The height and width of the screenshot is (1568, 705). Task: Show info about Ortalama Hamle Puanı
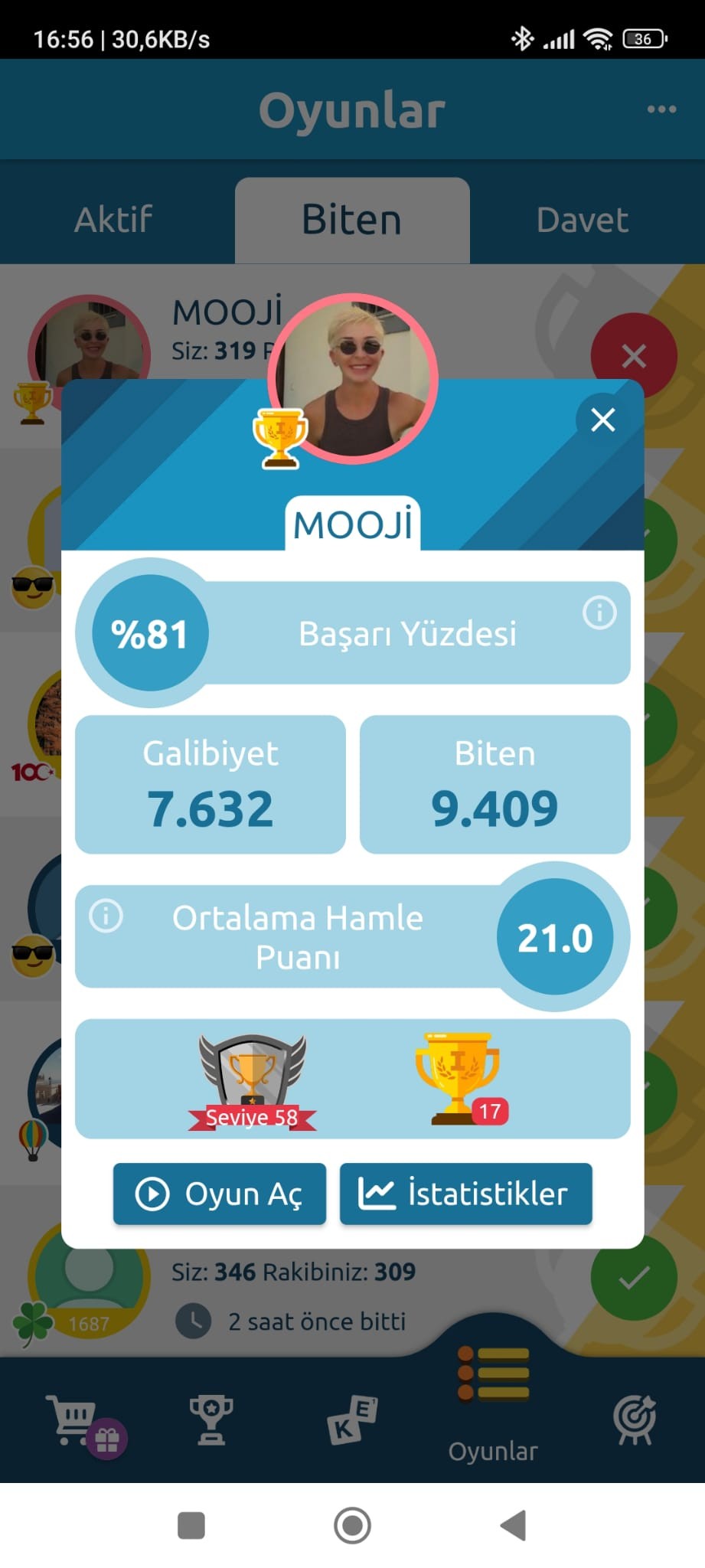(106, 916)
